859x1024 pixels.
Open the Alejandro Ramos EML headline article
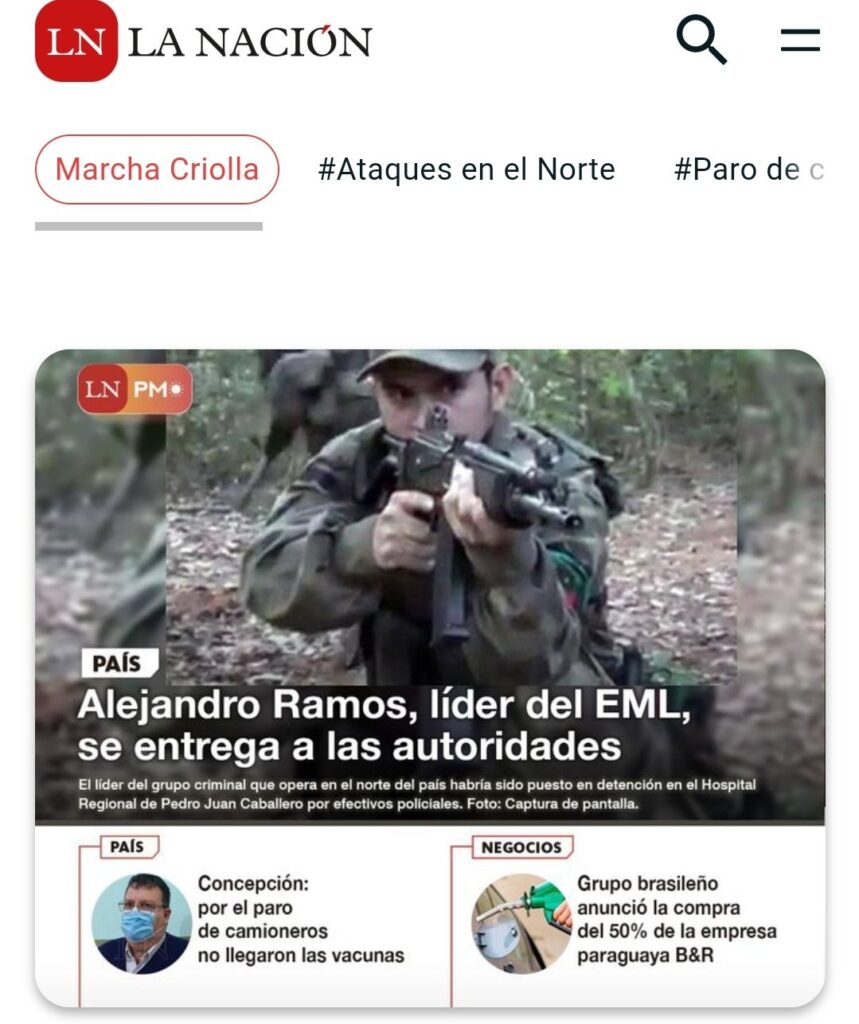tap(385, 726)
